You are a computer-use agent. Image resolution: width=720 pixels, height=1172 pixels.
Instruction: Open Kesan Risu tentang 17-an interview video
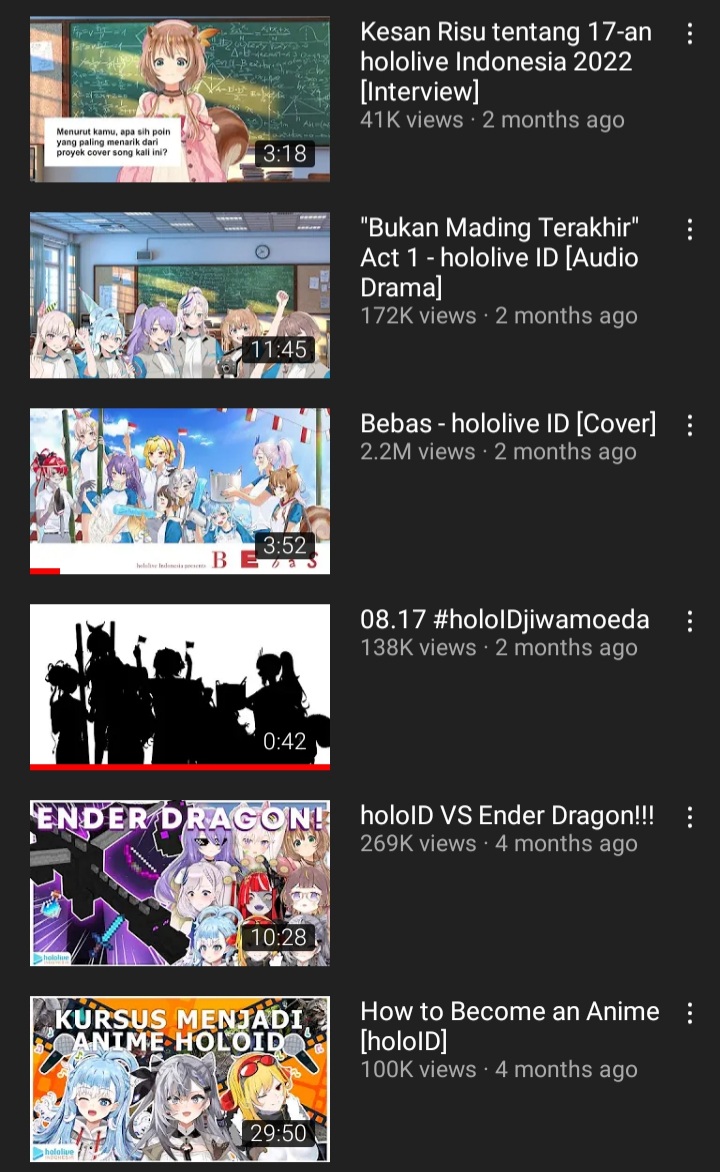(180, 99)
